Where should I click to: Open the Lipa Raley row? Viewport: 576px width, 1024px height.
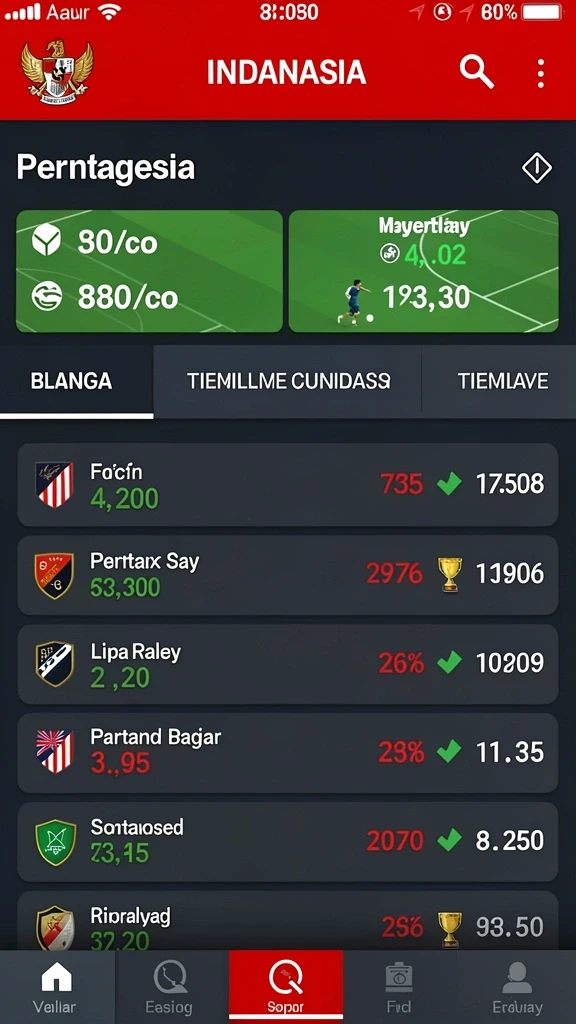[x=288, y=664]
